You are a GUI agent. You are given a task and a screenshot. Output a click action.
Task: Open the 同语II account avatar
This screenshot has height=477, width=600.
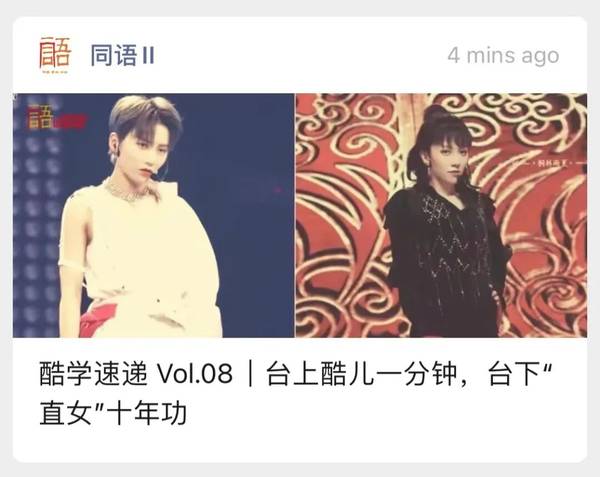tap(55, 55)
